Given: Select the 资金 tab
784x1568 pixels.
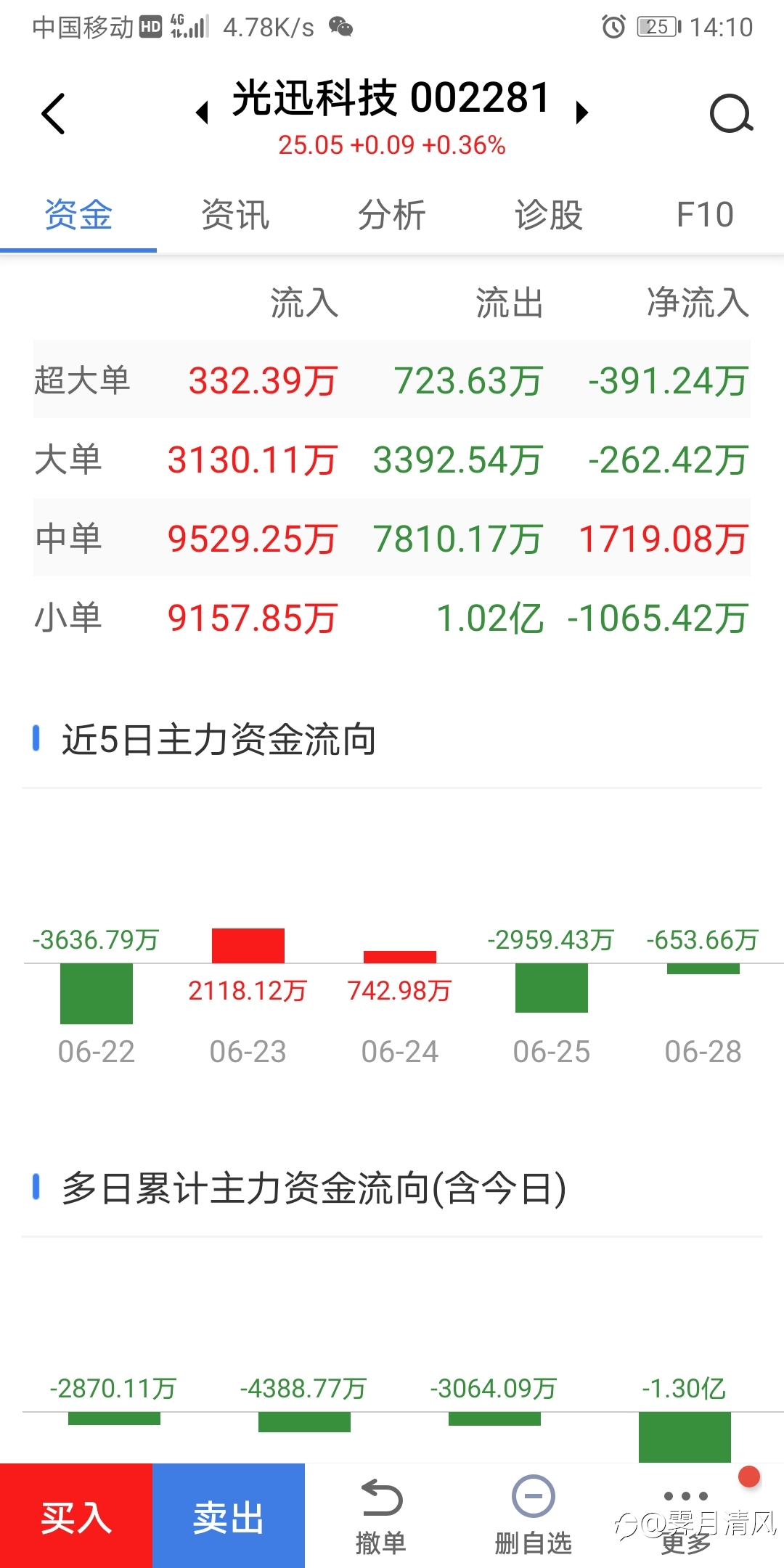Looking at the screenshot, I should [x=78, y=216].
